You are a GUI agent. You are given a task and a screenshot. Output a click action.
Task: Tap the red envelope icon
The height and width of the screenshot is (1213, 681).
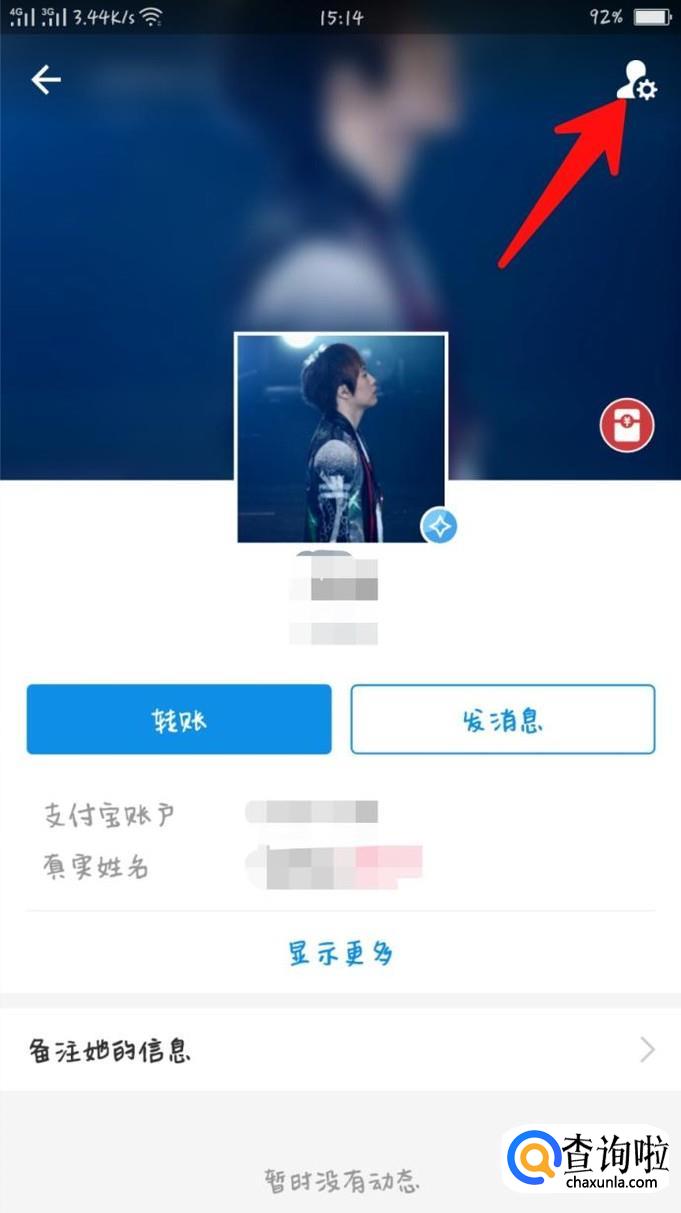click(x=627, y=426)
